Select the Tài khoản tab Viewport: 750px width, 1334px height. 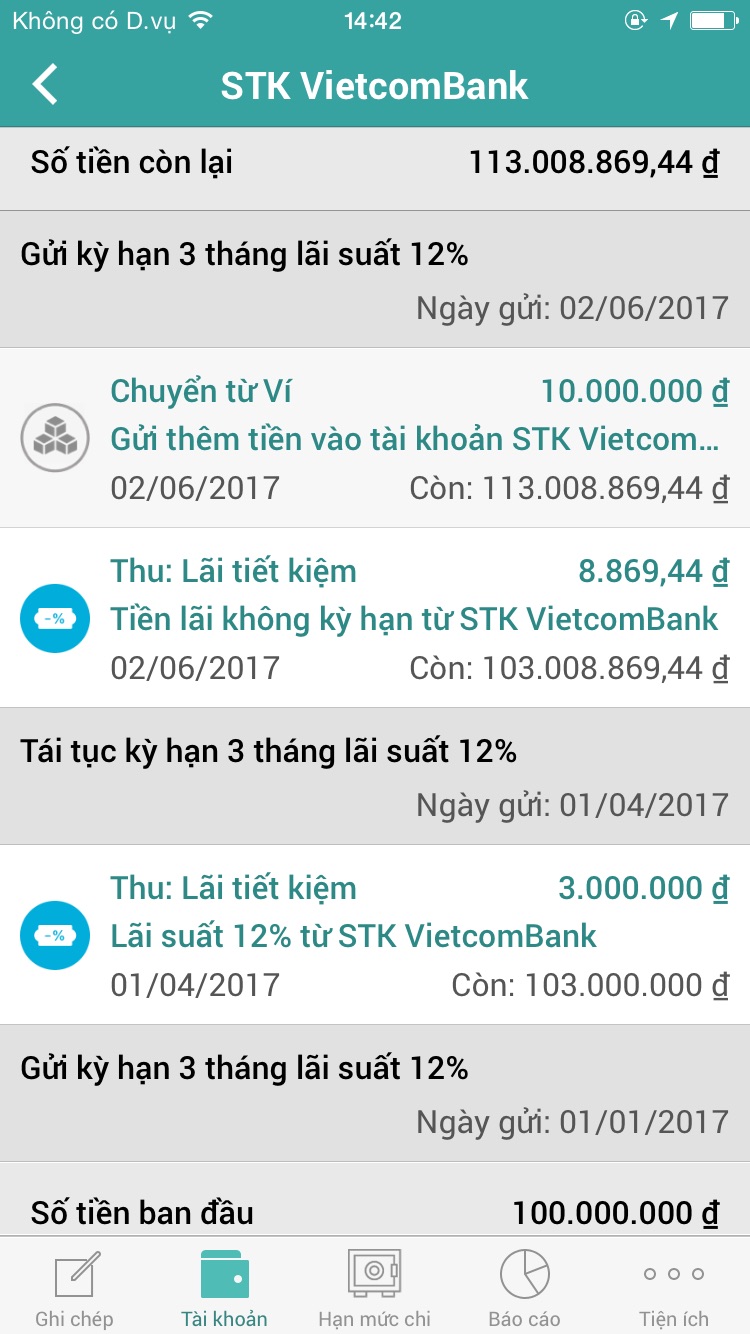pos(225,1286)
